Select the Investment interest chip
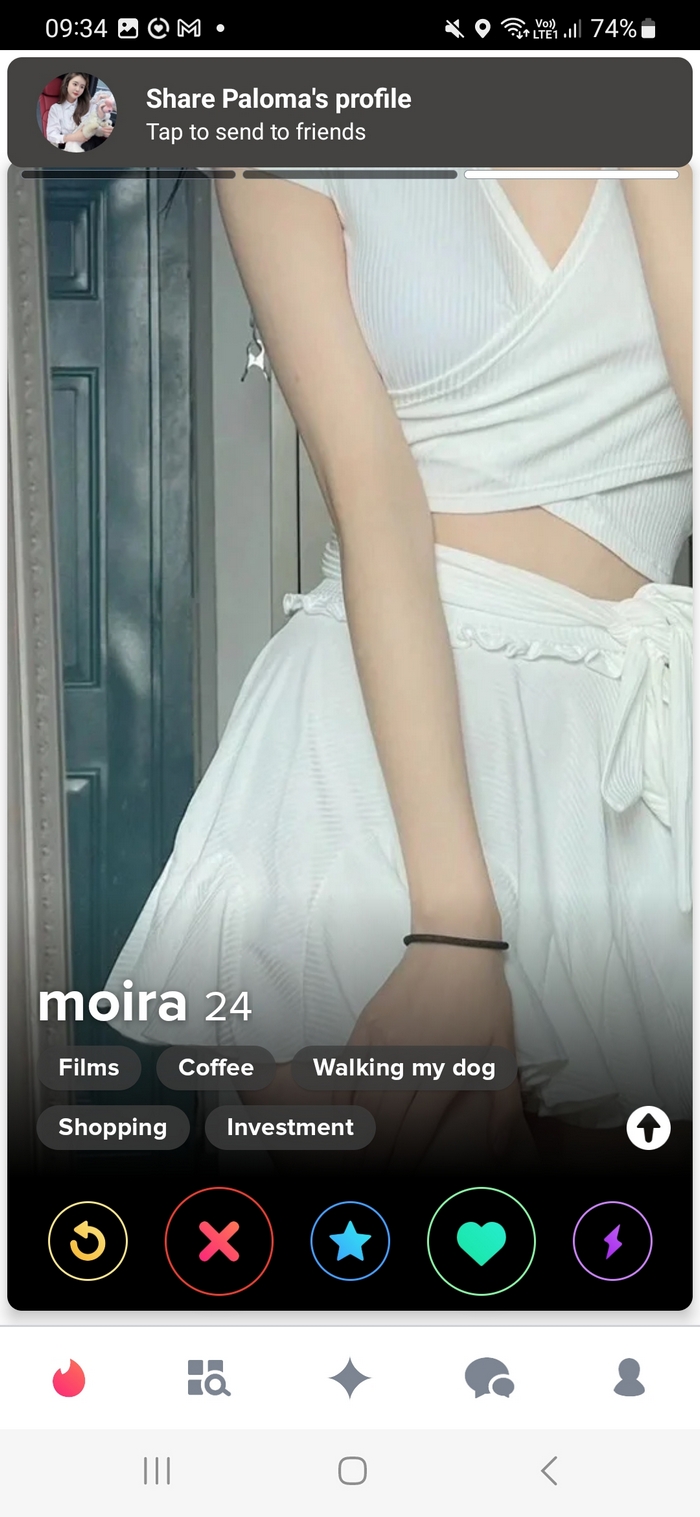The width and height of the screenshot is (700, 1517). (x=290, y=1128)
